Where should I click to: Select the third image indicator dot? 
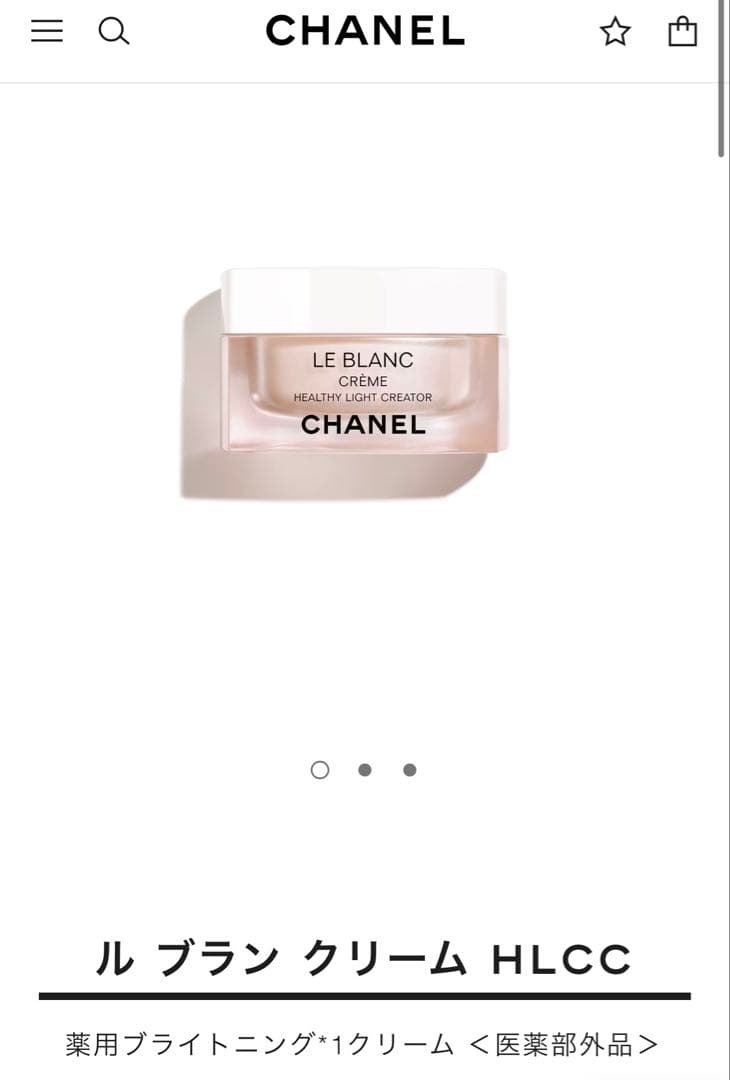(410, 770)
